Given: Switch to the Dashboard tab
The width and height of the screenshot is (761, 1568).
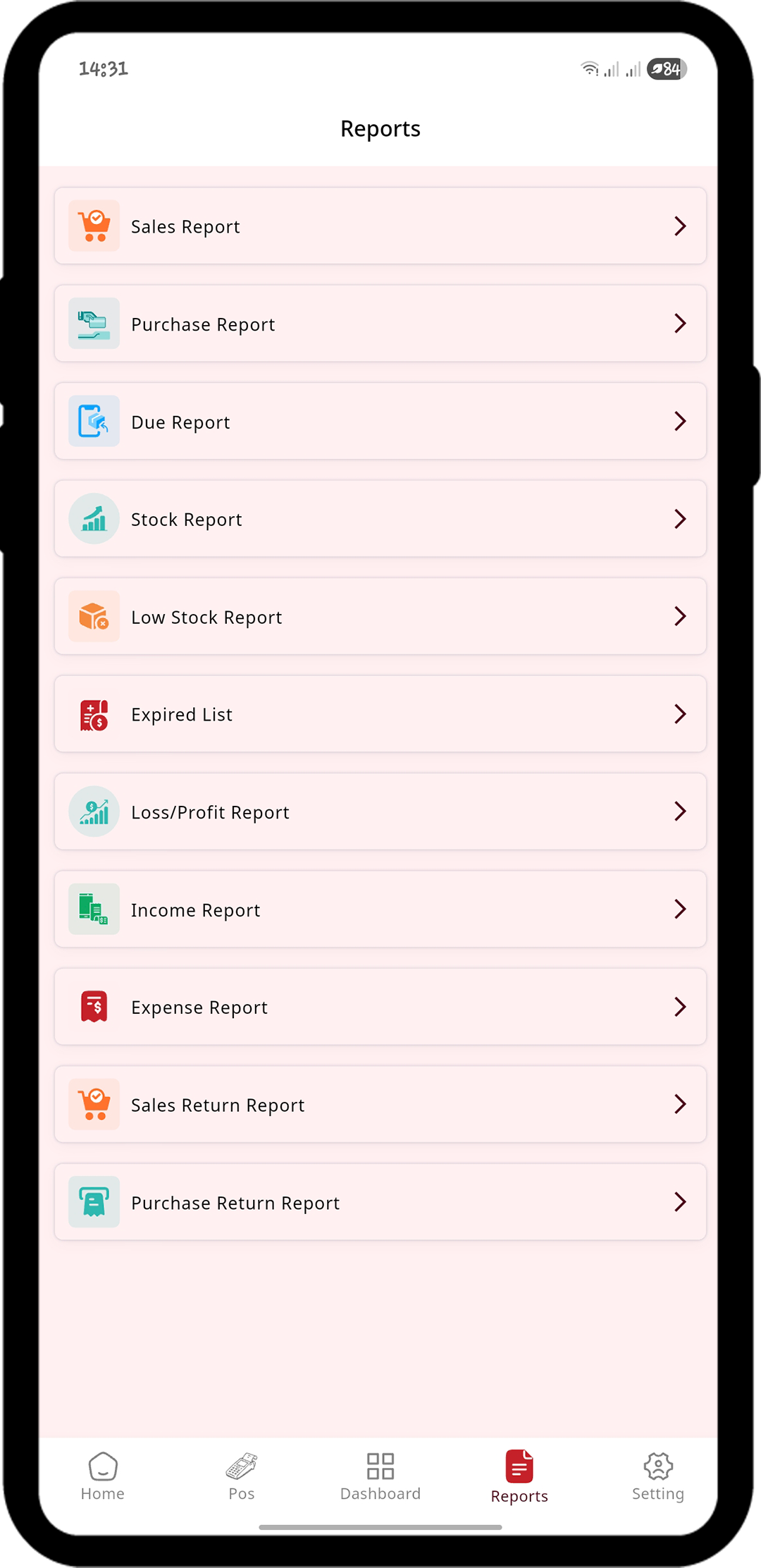Looking at the screenshot, I should pyautogui.click(x=380, y=1476).
